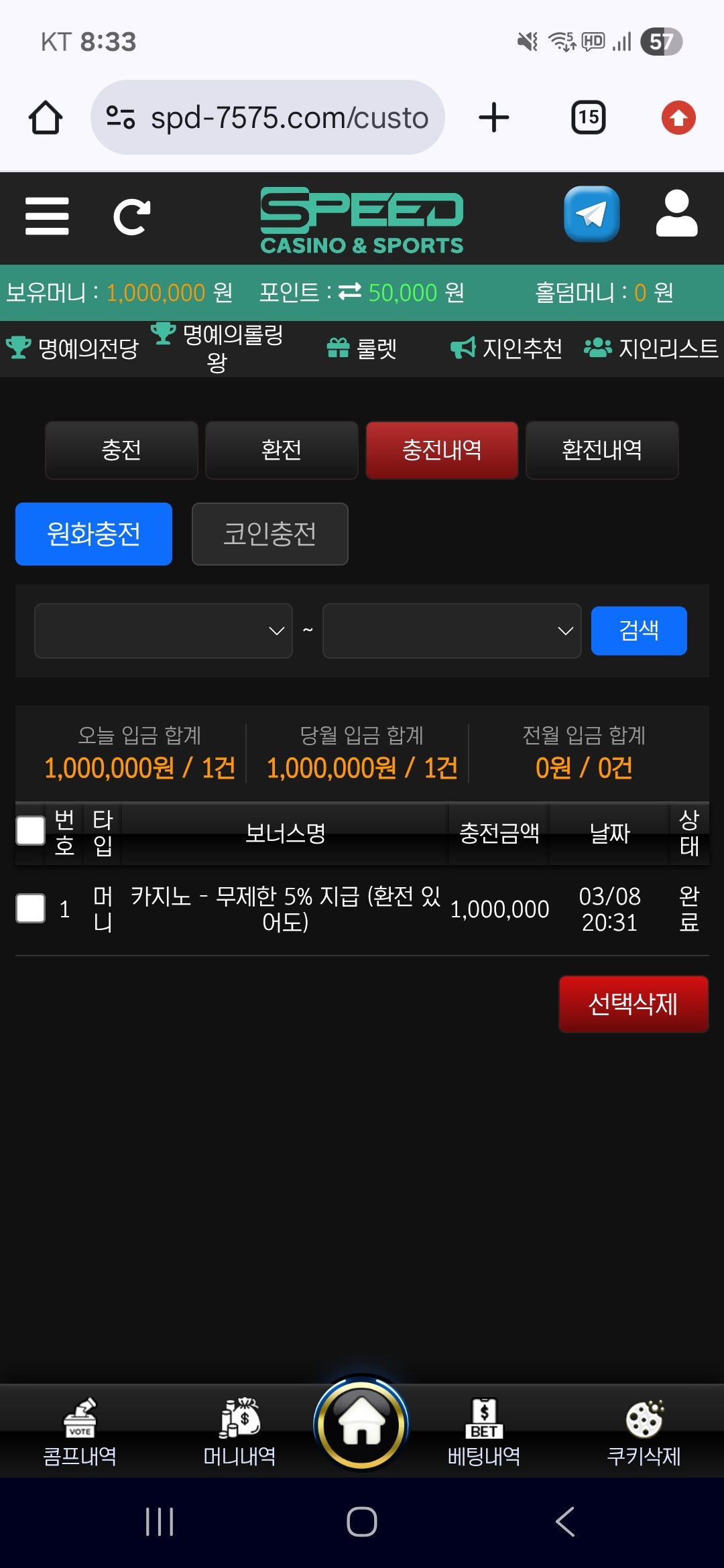Image resolution: width=724 pixels, height=1568 pixels.
Task: Switch to the 충전 tab
Action: (121, 450)
